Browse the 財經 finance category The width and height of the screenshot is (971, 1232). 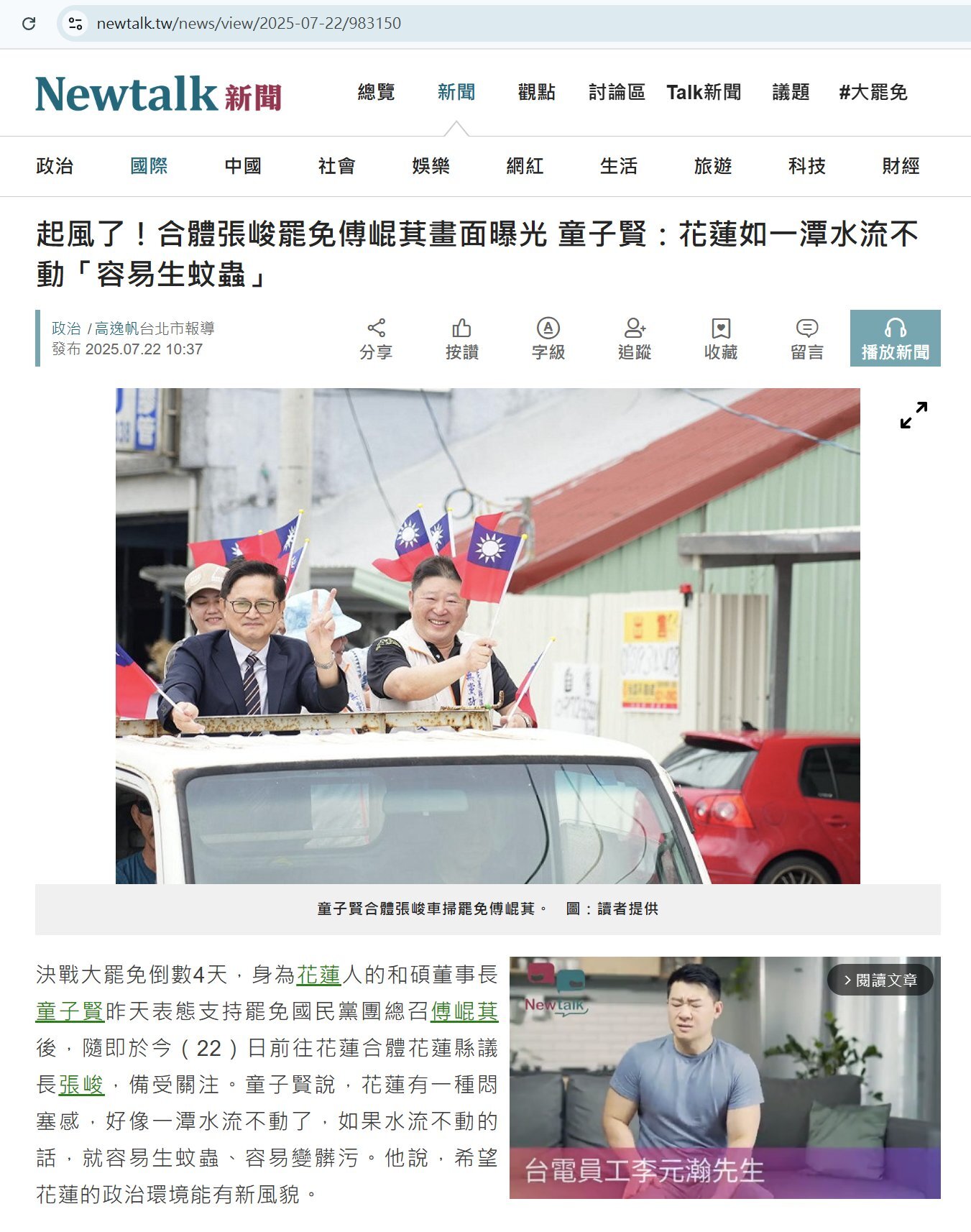coord(901,166)
